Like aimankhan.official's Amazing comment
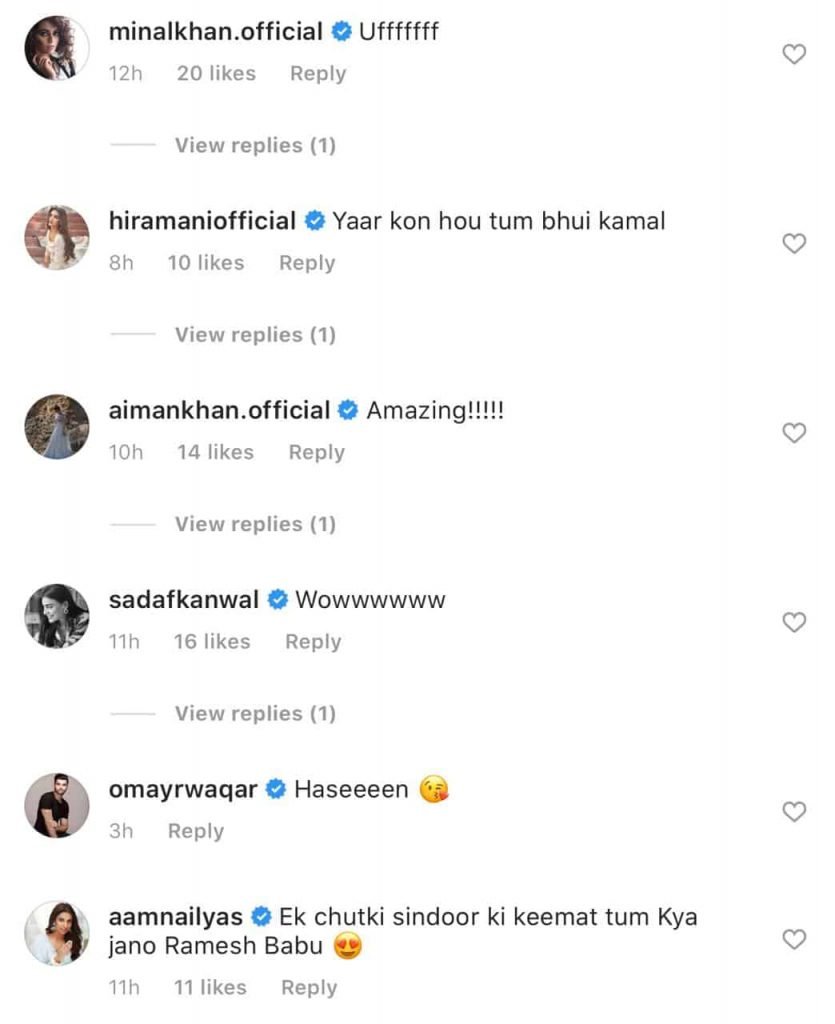Image resolution: width=835 pixels, height=1024 pixels. (x=793, y=433)
